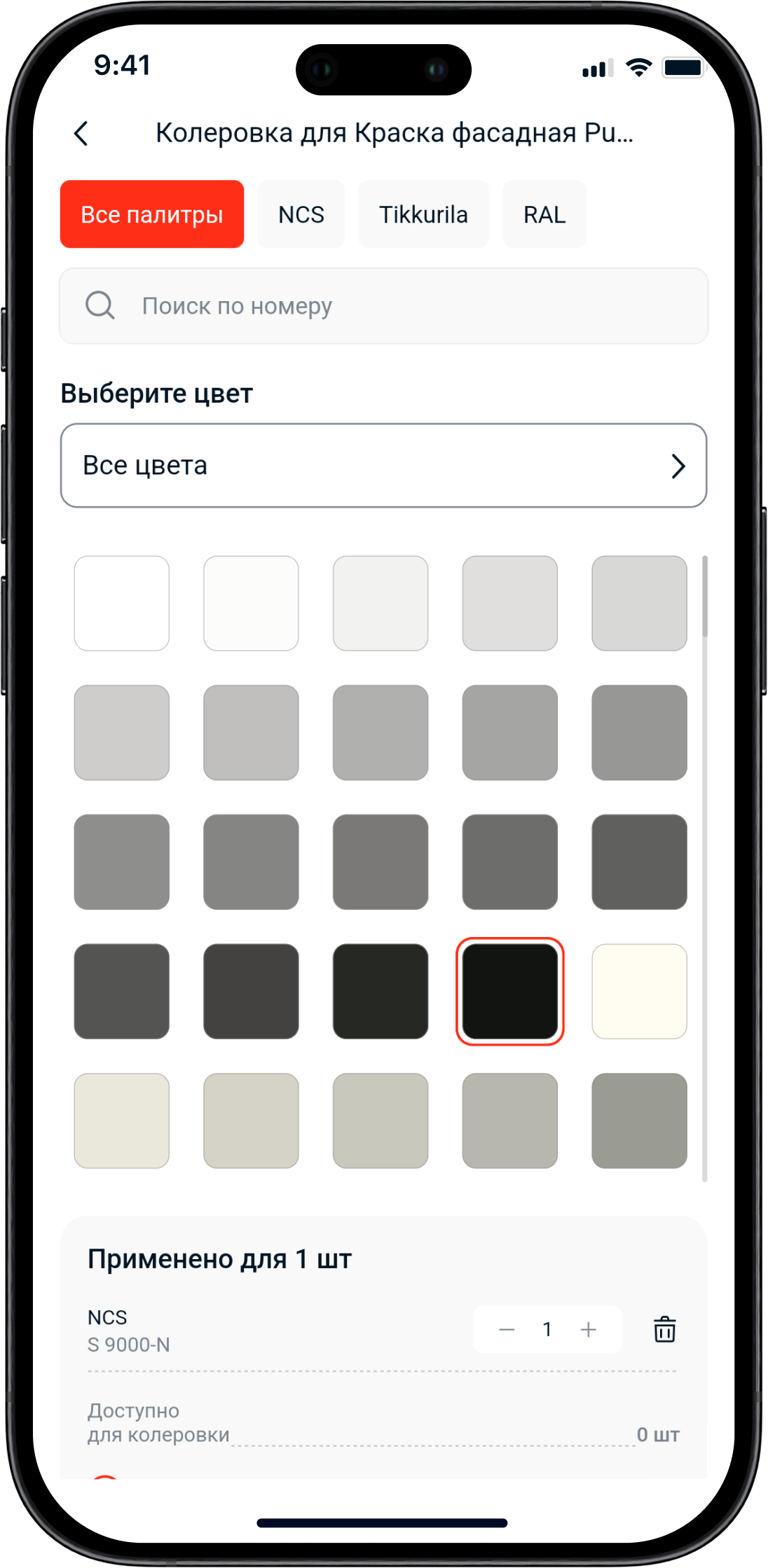Pick the pure white color swatch

tap(122, 603)
